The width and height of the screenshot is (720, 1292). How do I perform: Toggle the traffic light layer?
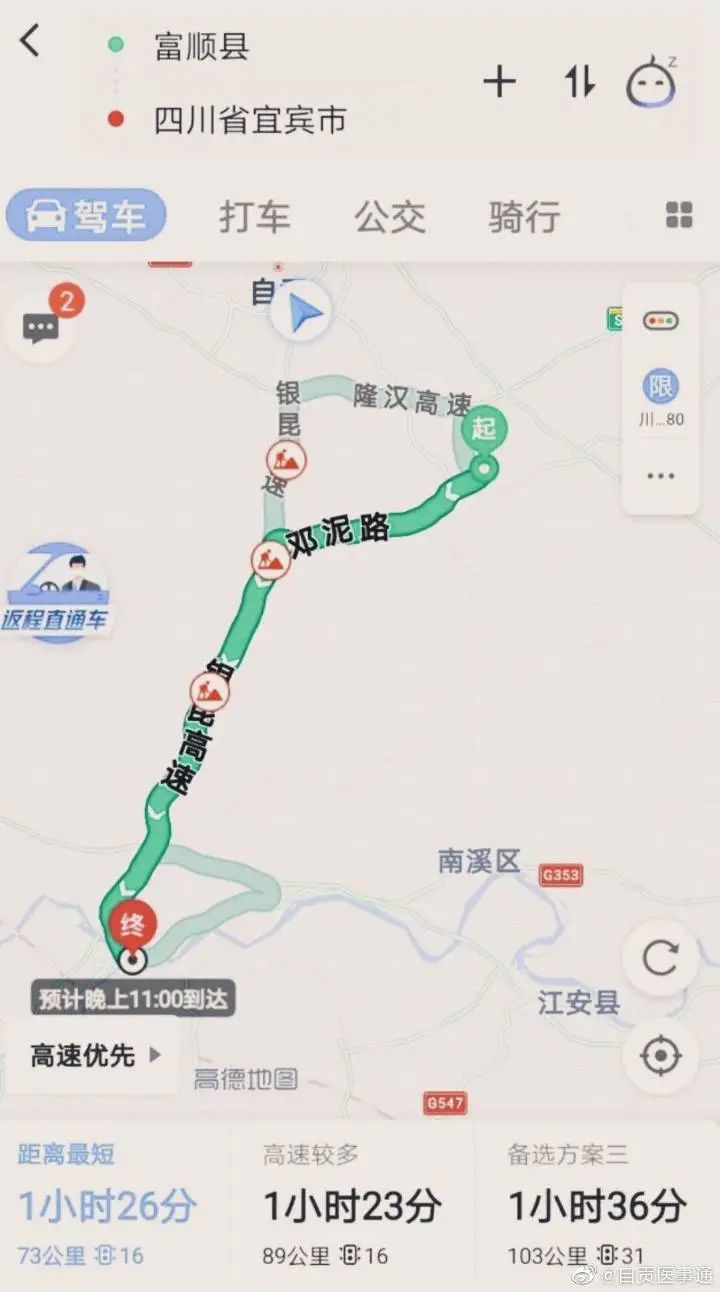(x=660, y=321)
